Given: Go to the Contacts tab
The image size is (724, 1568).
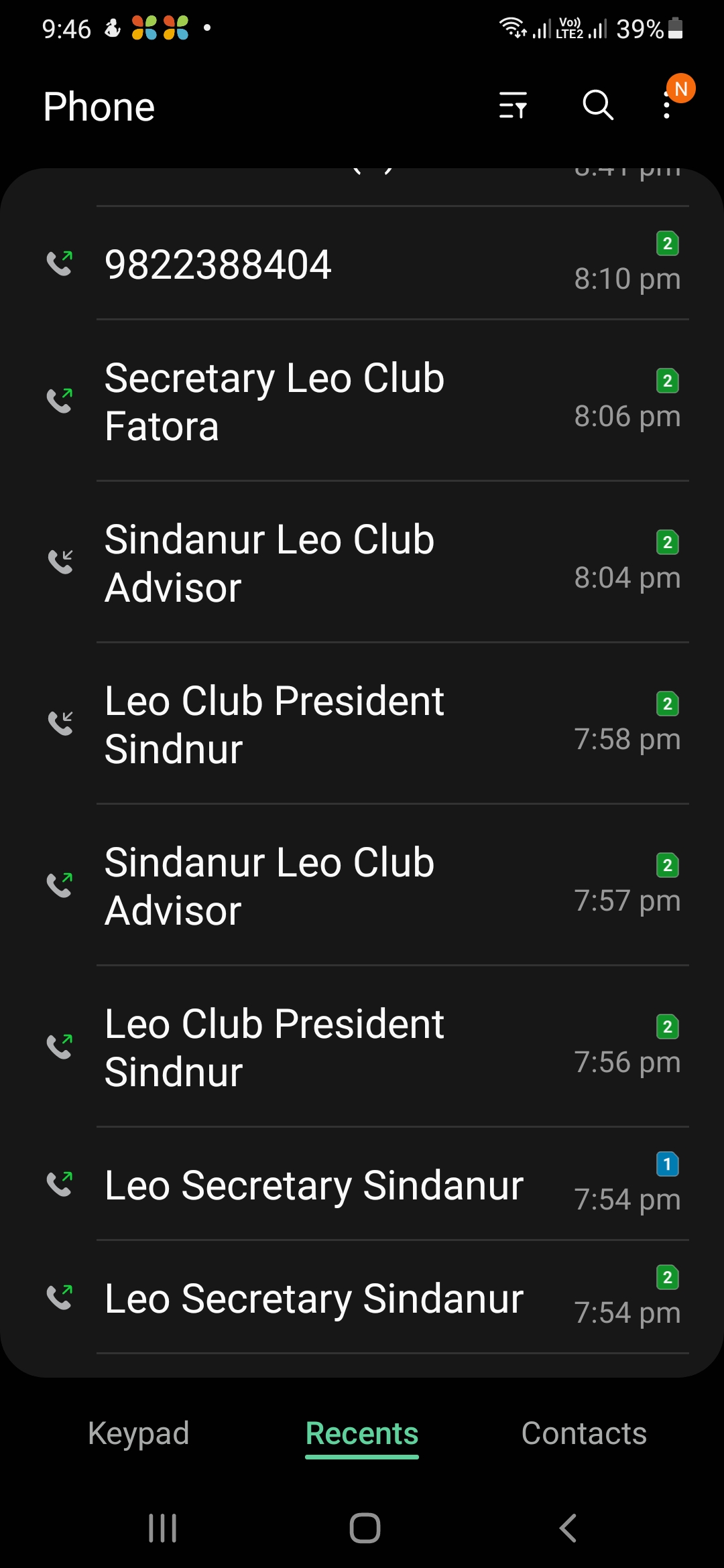Looking at the screenshot, I should pyautogui.click(x=584, y=1434).
